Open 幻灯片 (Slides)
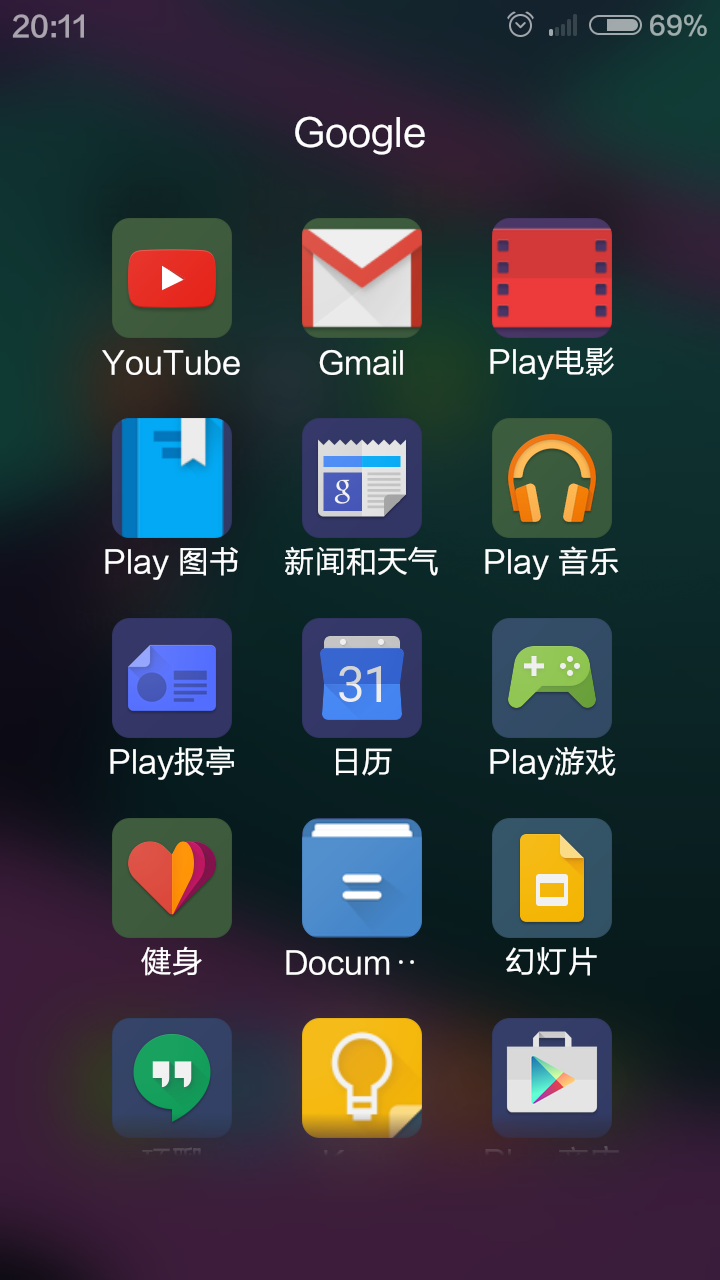The height and width of the screenshot is (1280, 720). pos(551,877)
